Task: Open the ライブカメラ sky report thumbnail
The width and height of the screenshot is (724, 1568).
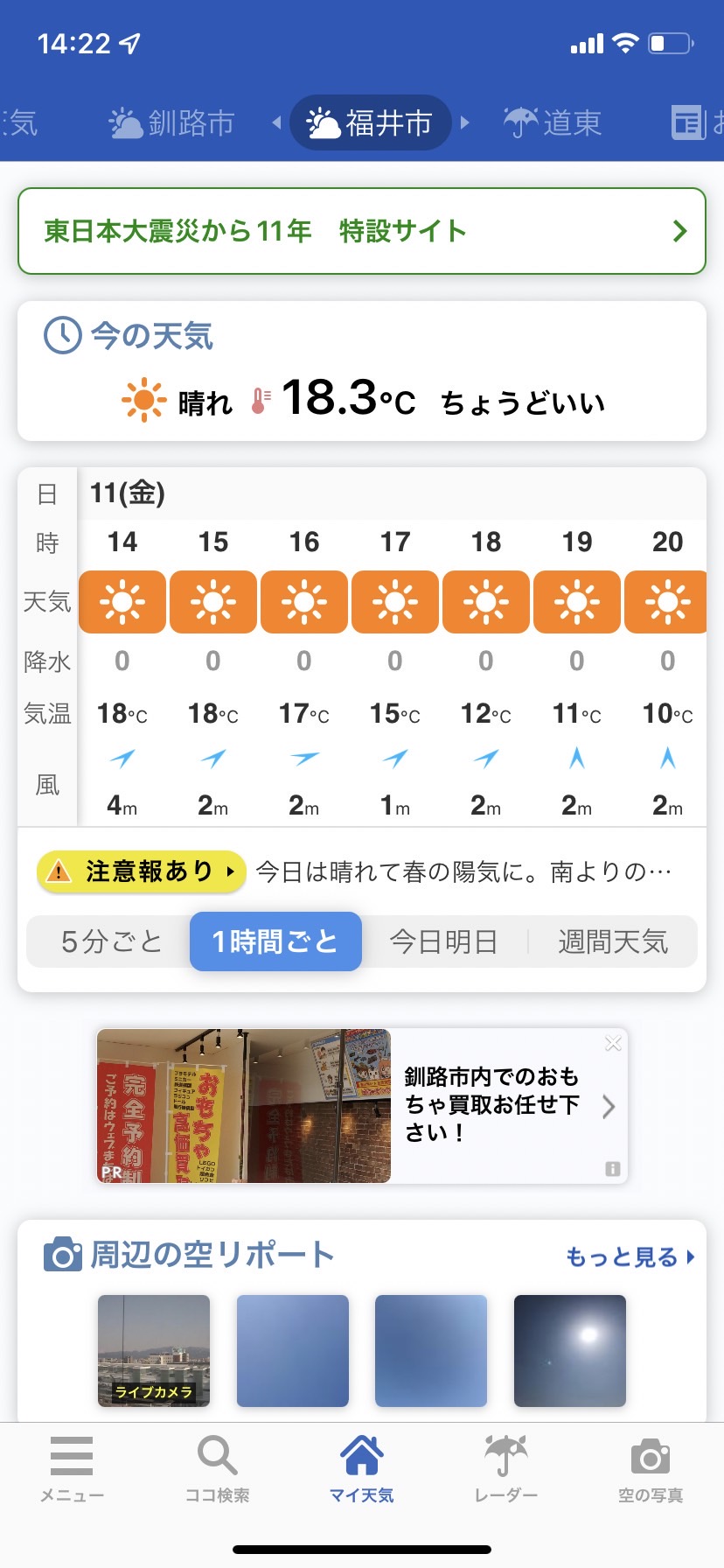Action: (154, 1351)
